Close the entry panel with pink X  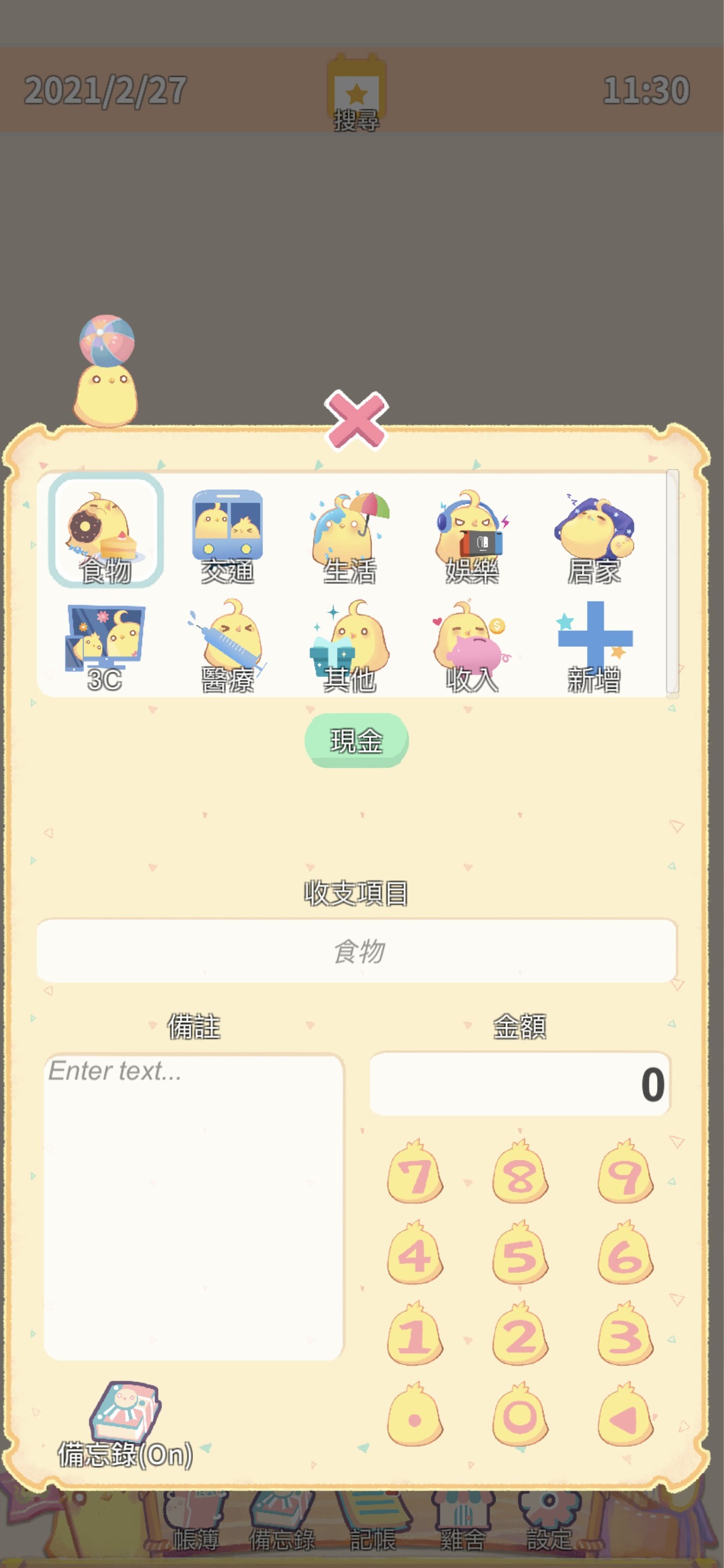[356, 419]
